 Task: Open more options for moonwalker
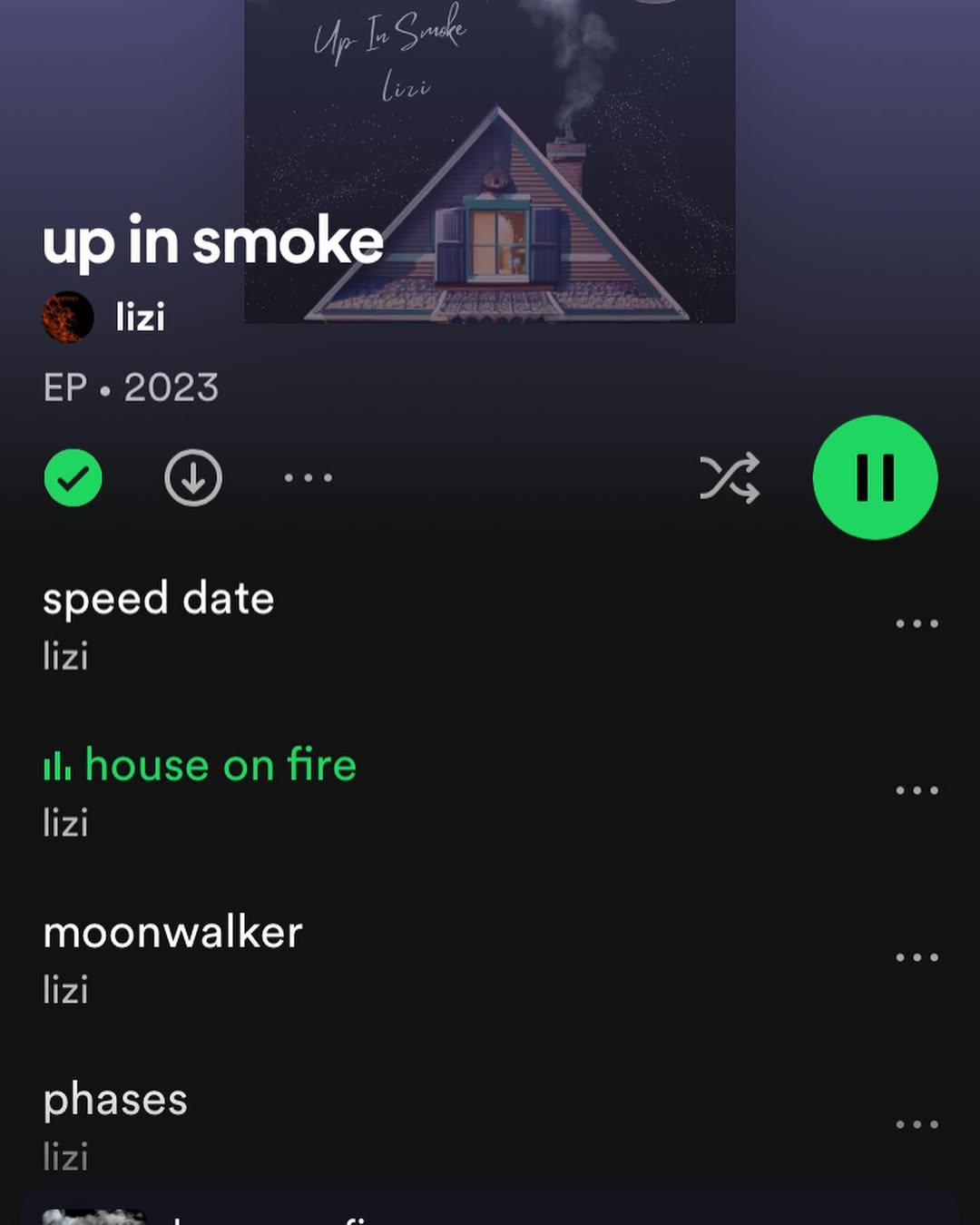click(916, 957)
